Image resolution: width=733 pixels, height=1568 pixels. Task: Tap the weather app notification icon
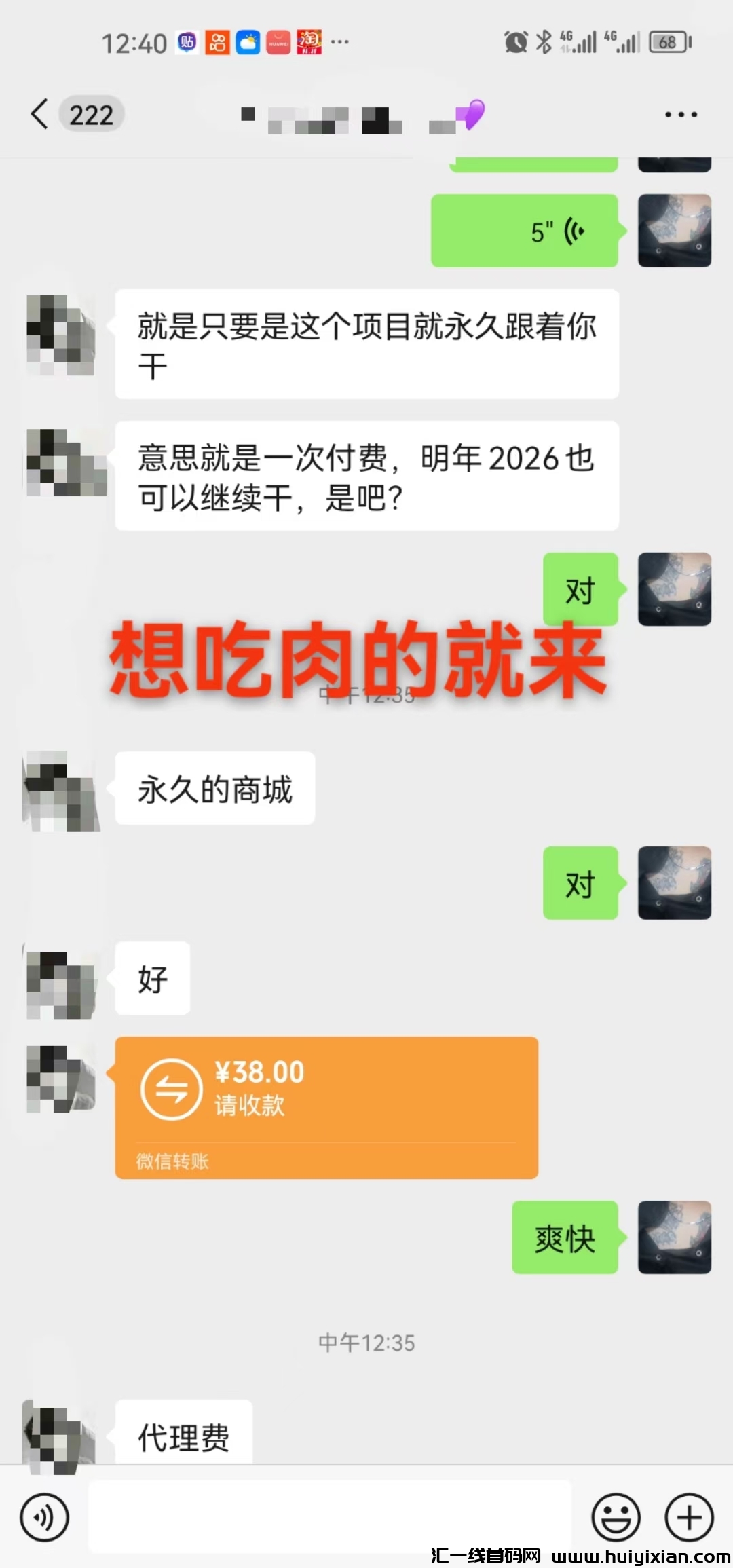click(247, 42)
